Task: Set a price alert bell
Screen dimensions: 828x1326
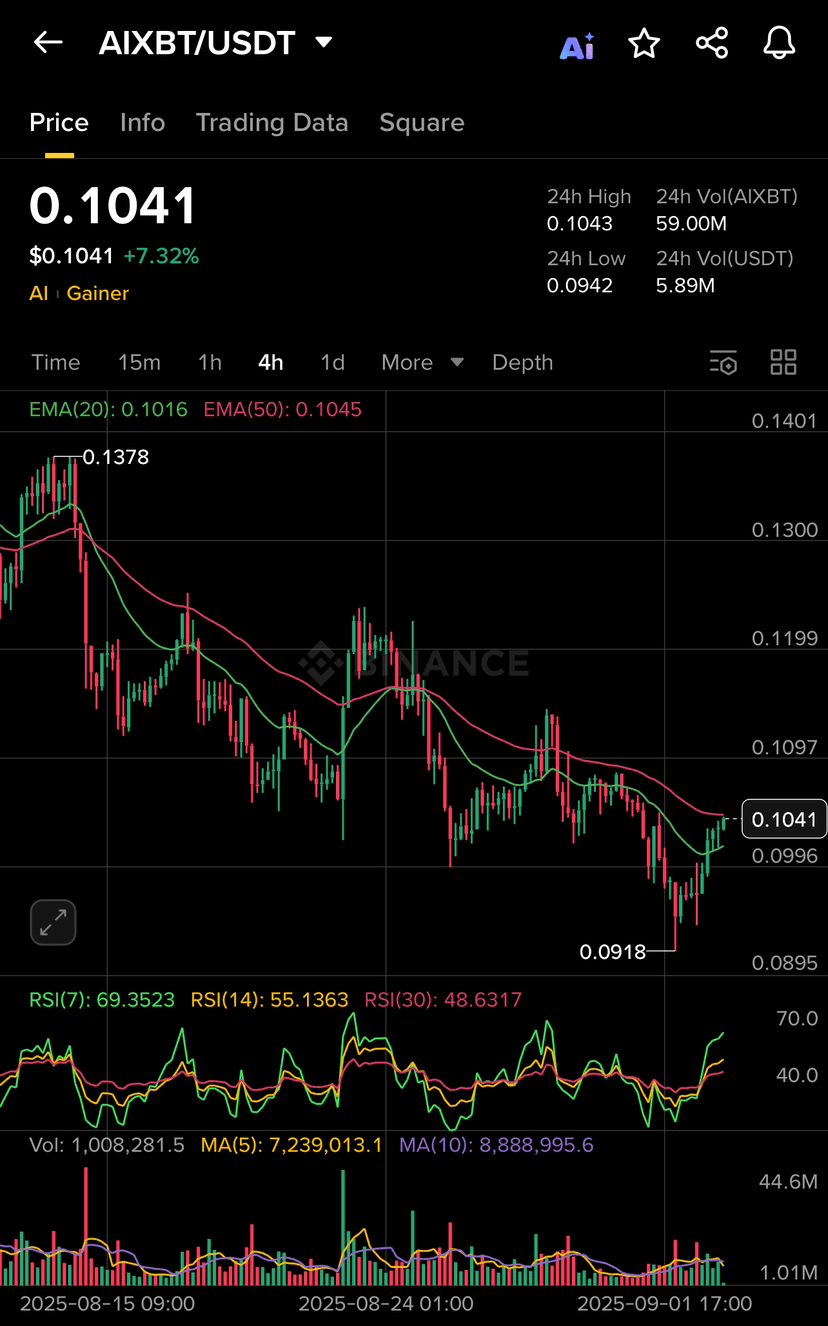Action: 779,43
